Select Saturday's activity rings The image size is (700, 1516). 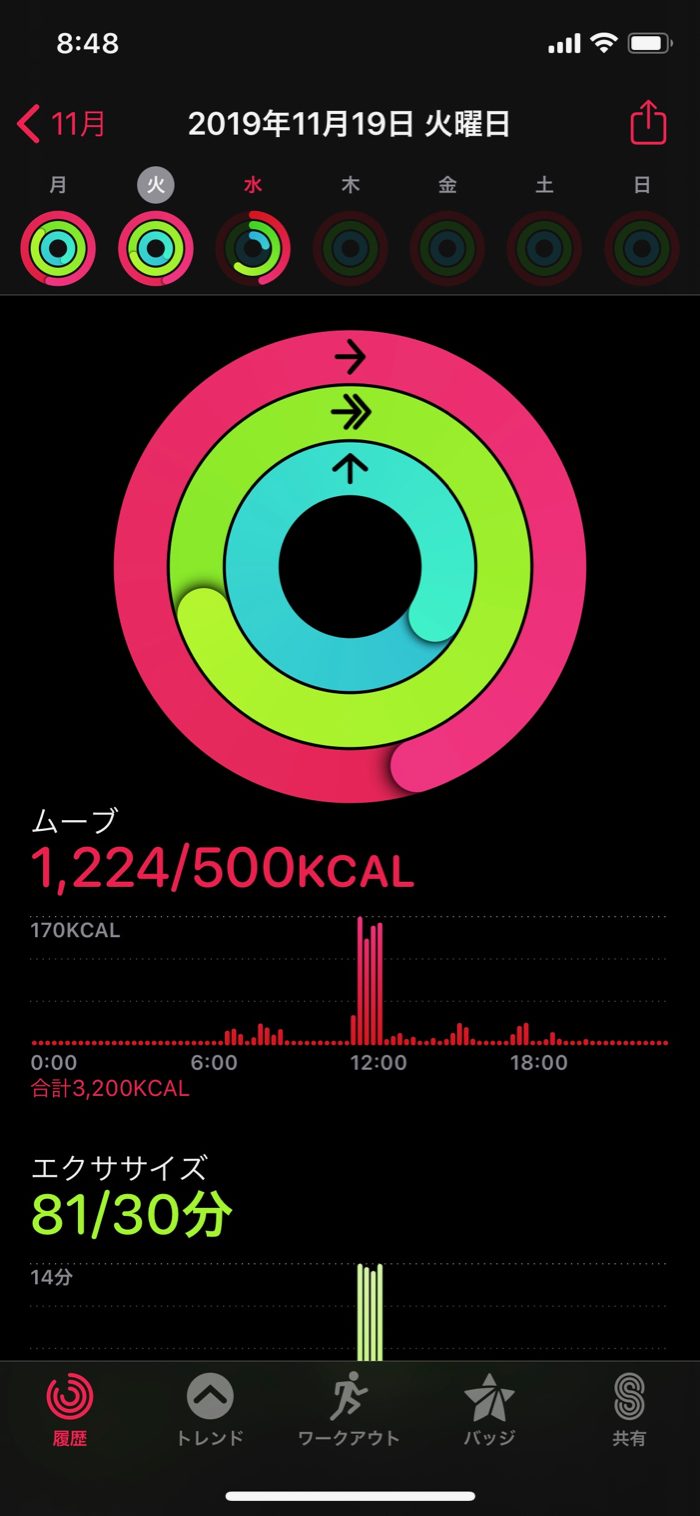(x=545, y=248)
